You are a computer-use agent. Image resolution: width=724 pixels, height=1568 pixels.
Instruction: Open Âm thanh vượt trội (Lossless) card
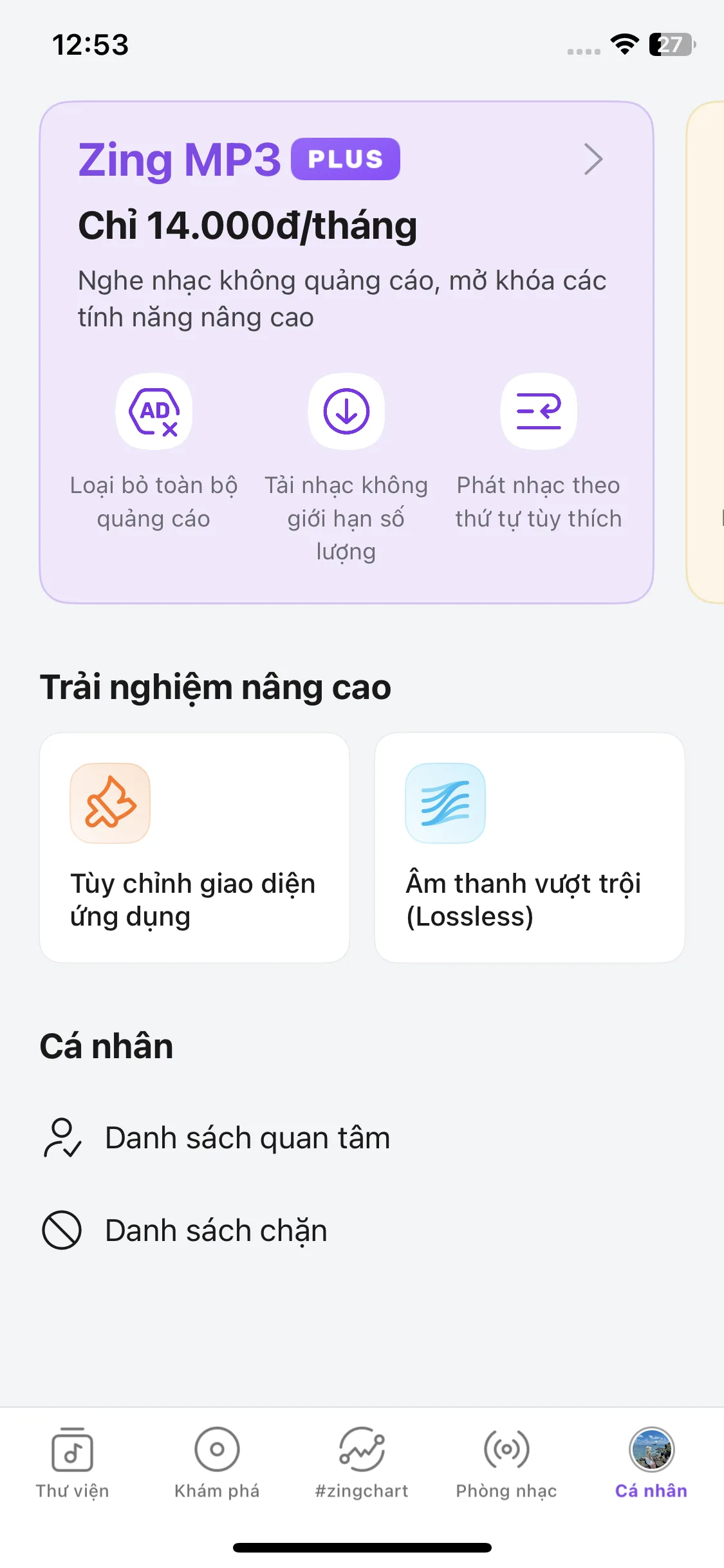click(529, 847)
